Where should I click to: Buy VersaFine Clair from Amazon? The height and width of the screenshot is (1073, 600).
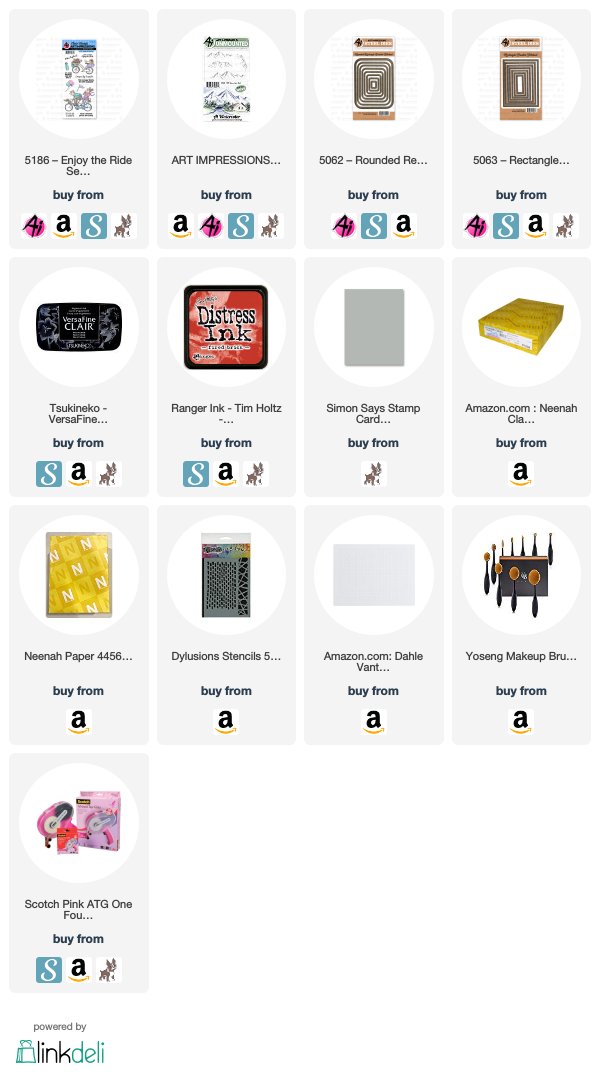(x=78, y=474)
